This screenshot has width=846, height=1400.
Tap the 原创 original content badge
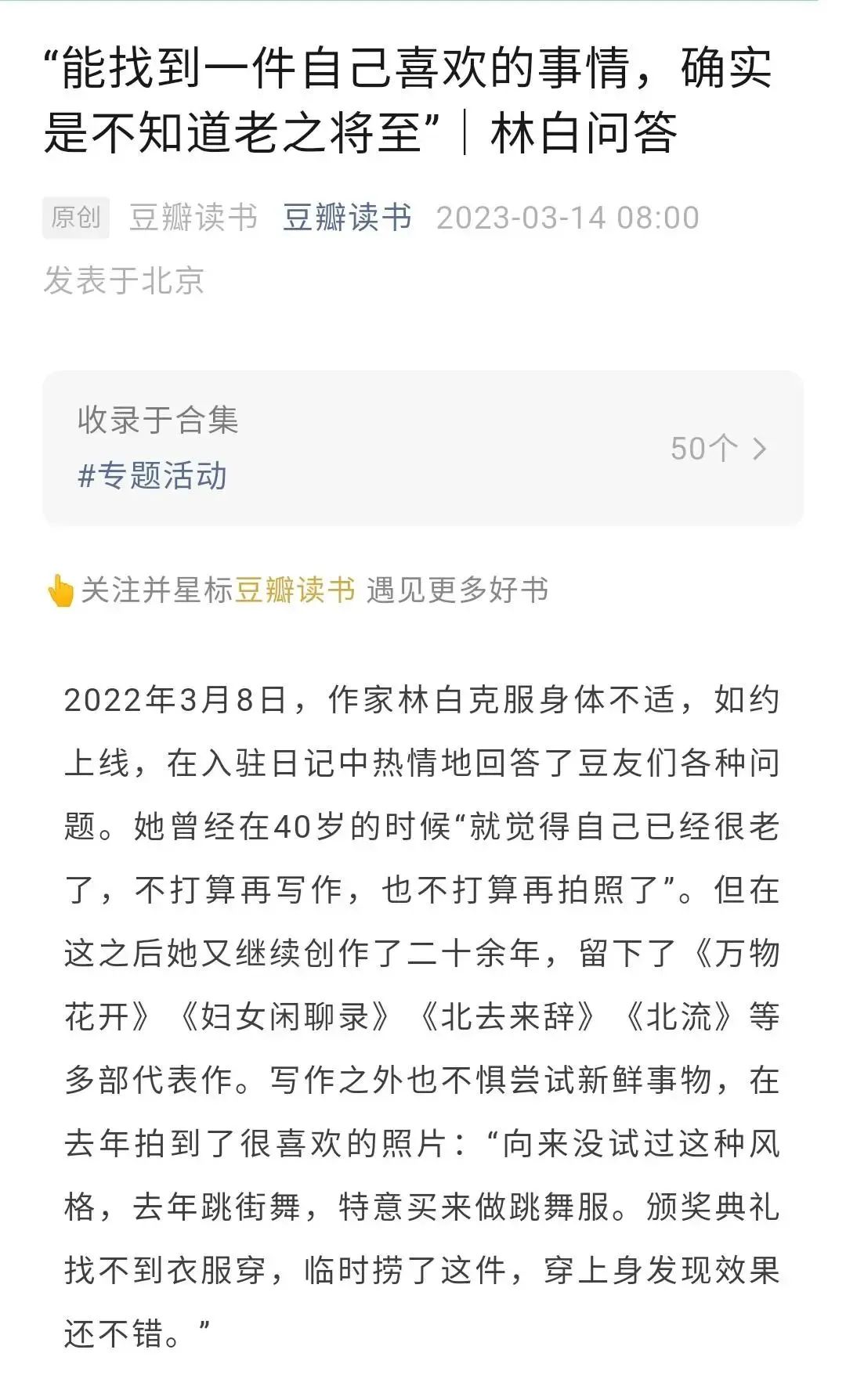[74, 219]
